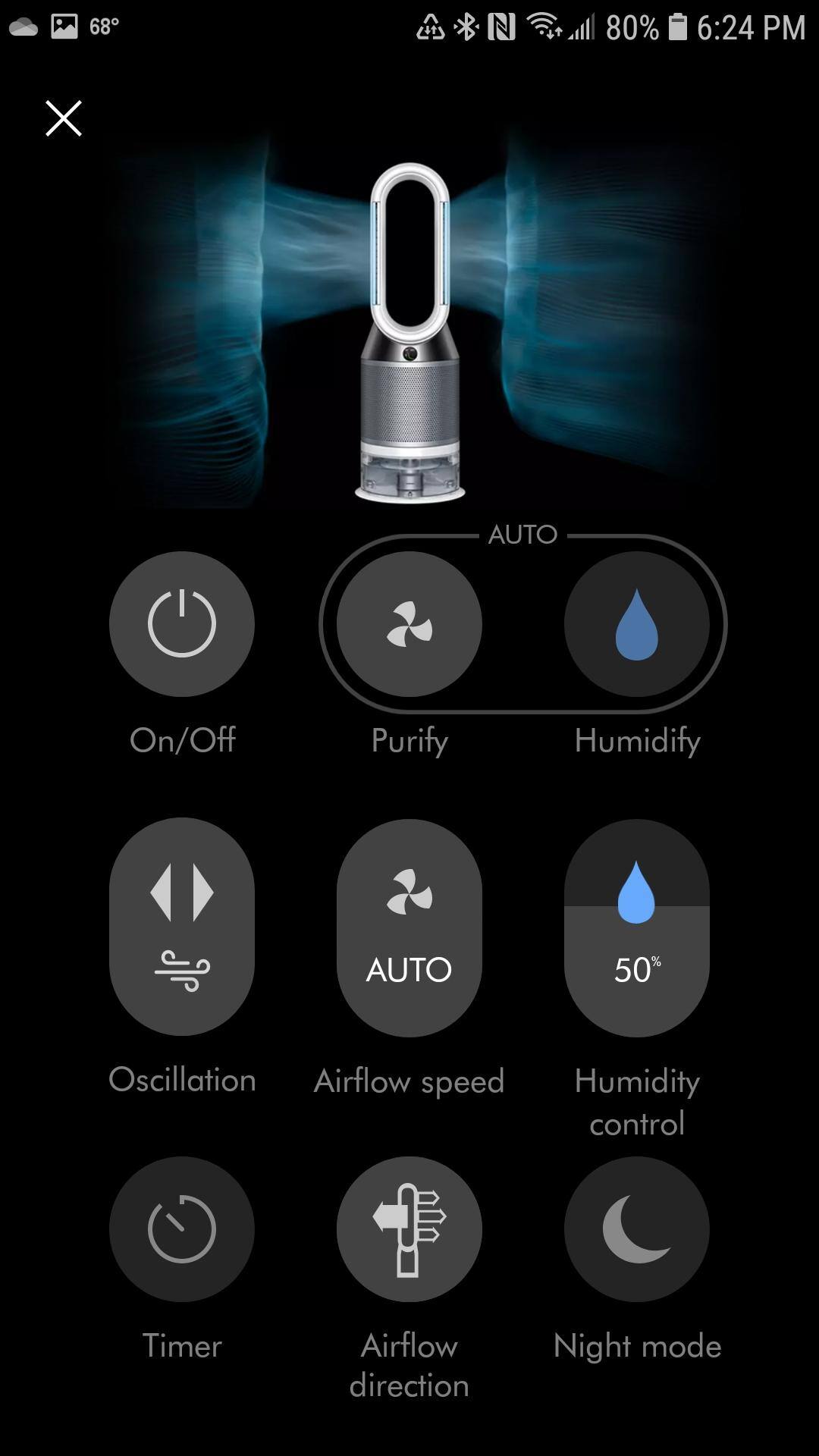
Task: Set a sleep Timer
Action: coord(182,1228)
